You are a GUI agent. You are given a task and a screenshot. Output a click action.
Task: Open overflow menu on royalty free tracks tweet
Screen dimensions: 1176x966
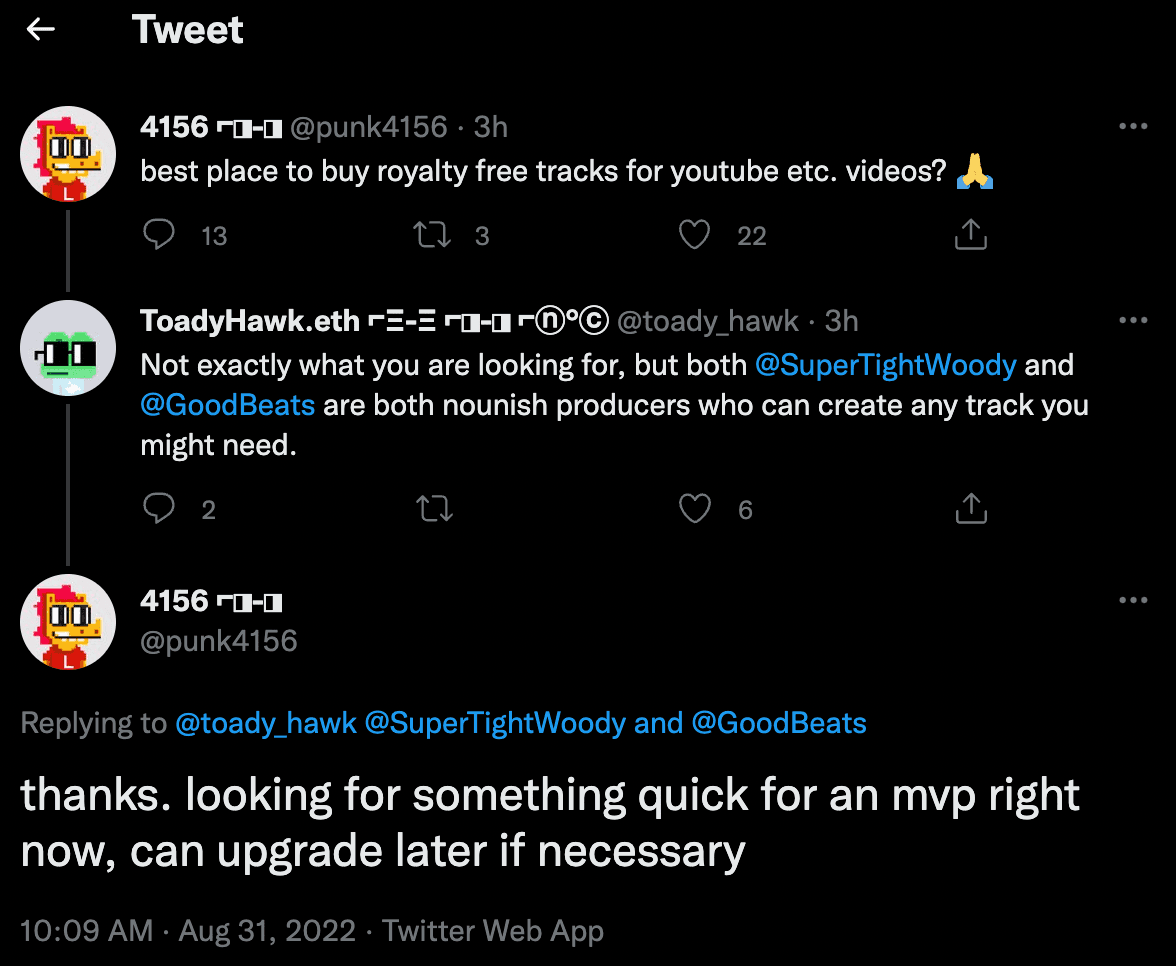point(1132,127)
